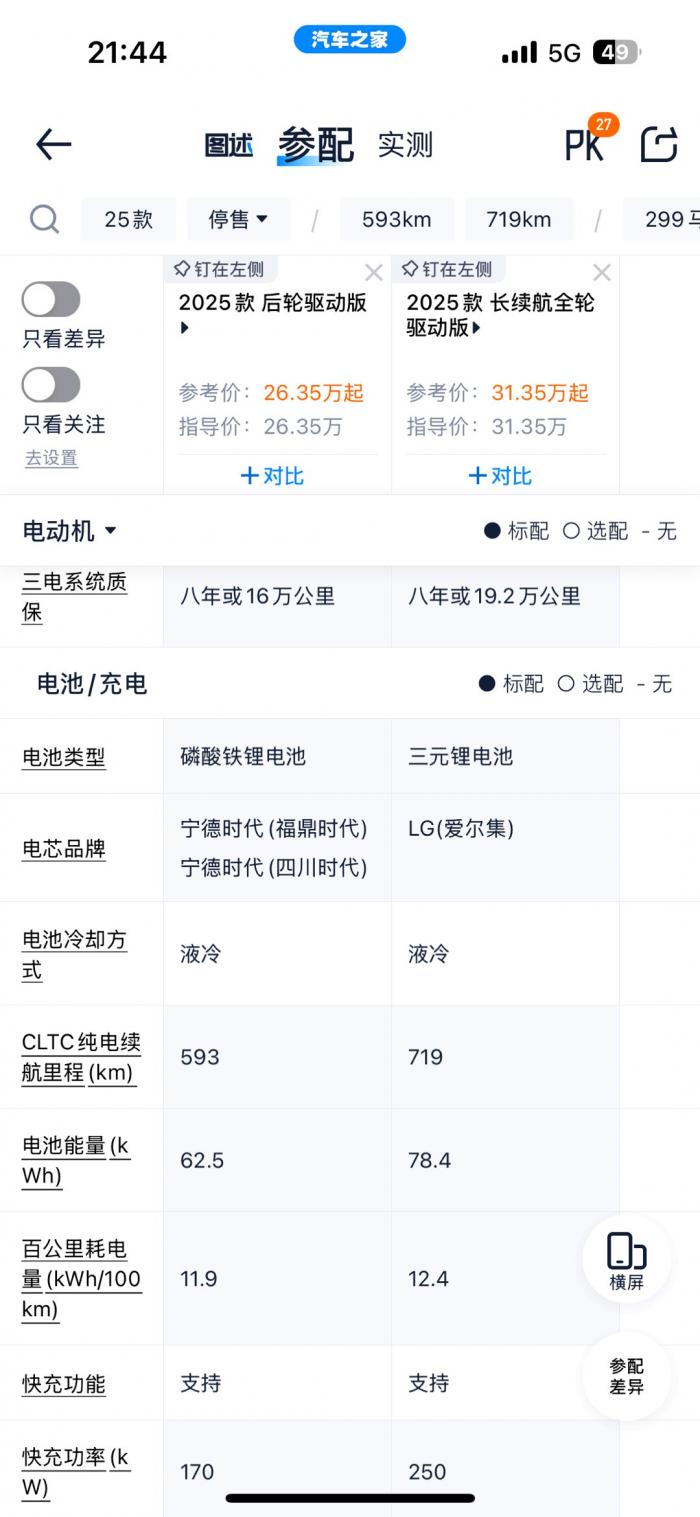
Task: Share this configuration page
Action: click(x=659, y=145)
